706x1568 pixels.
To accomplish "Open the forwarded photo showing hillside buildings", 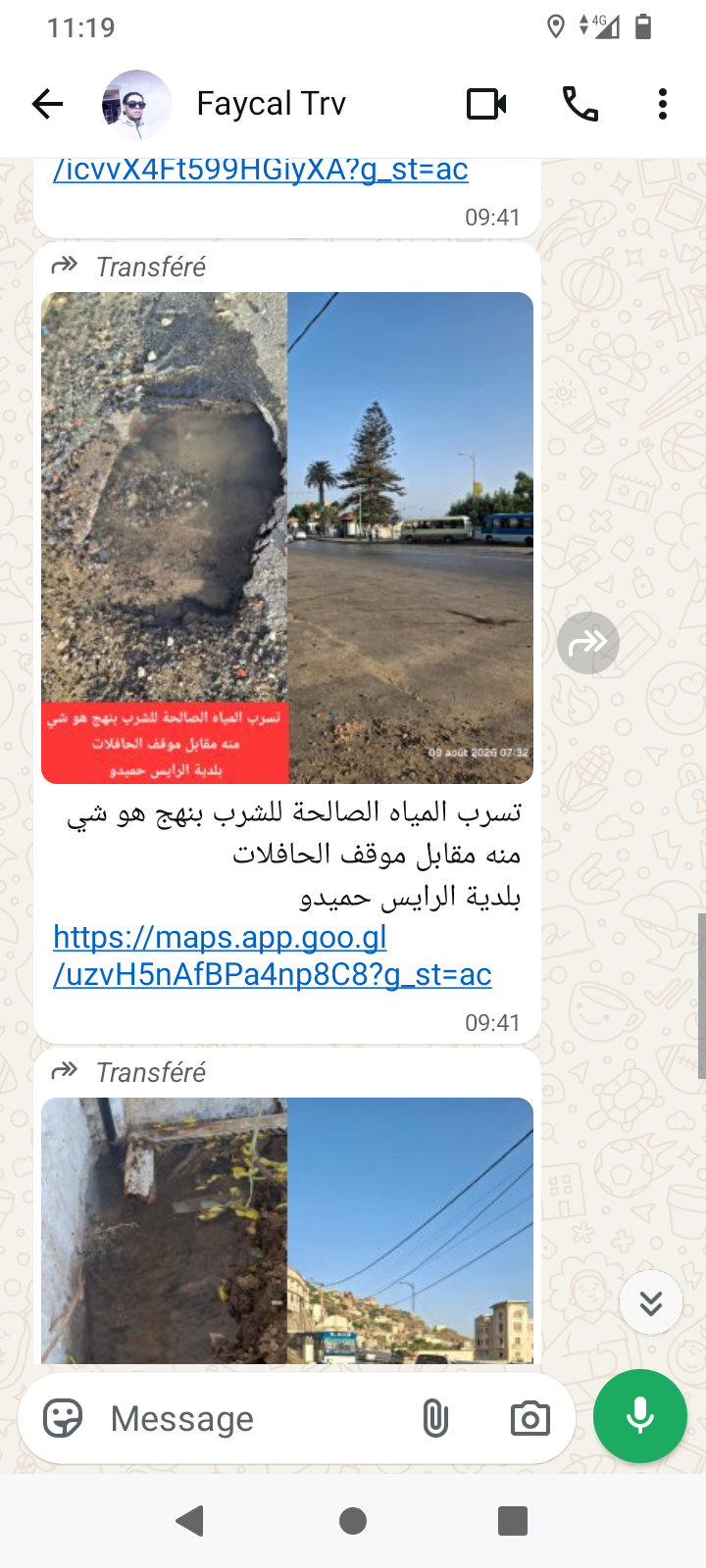I will click(287, 1231).
